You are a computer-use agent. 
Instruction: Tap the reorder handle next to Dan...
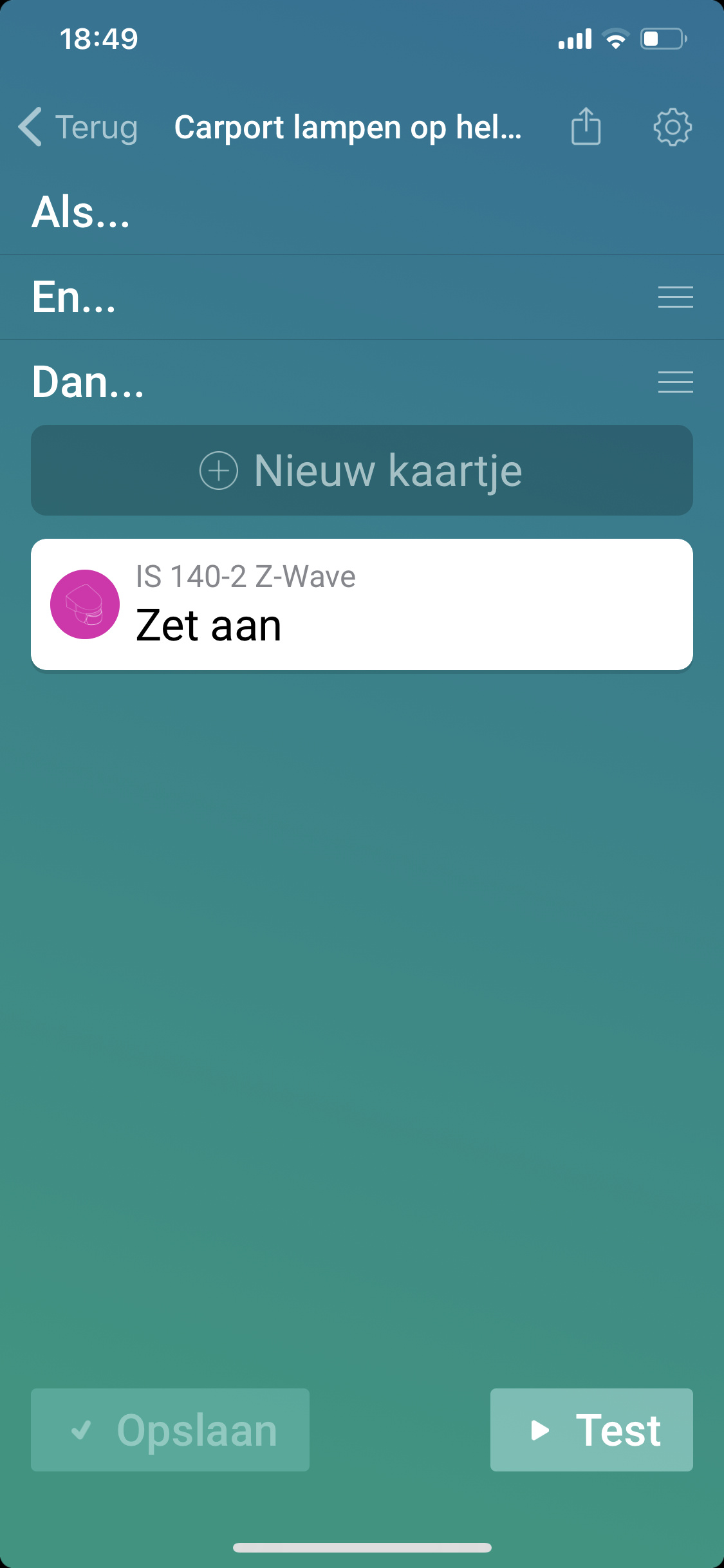(675, 382)
